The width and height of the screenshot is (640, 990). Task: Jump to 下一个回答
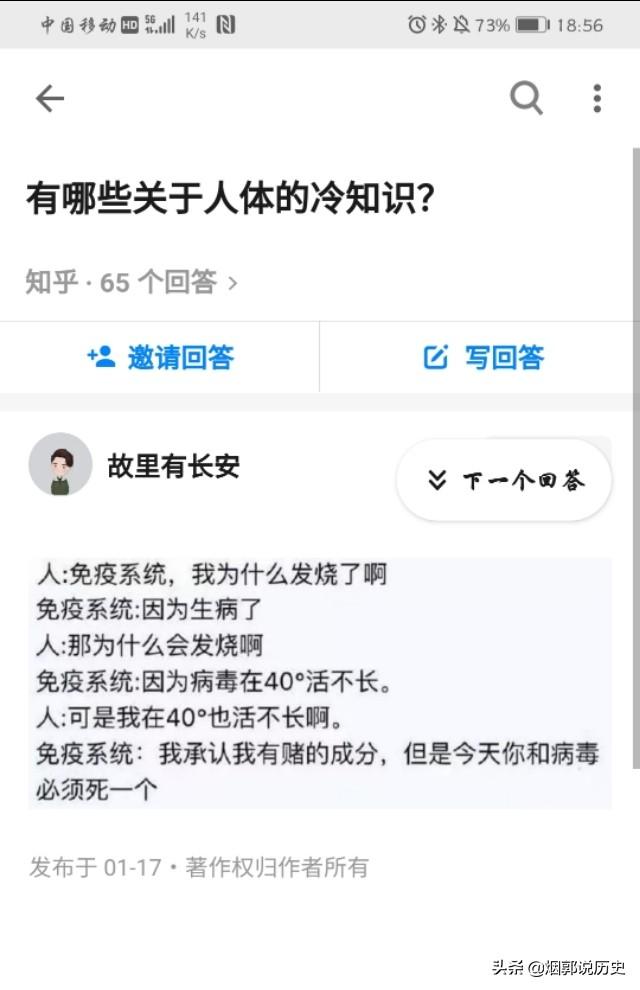tap(505, 480)
